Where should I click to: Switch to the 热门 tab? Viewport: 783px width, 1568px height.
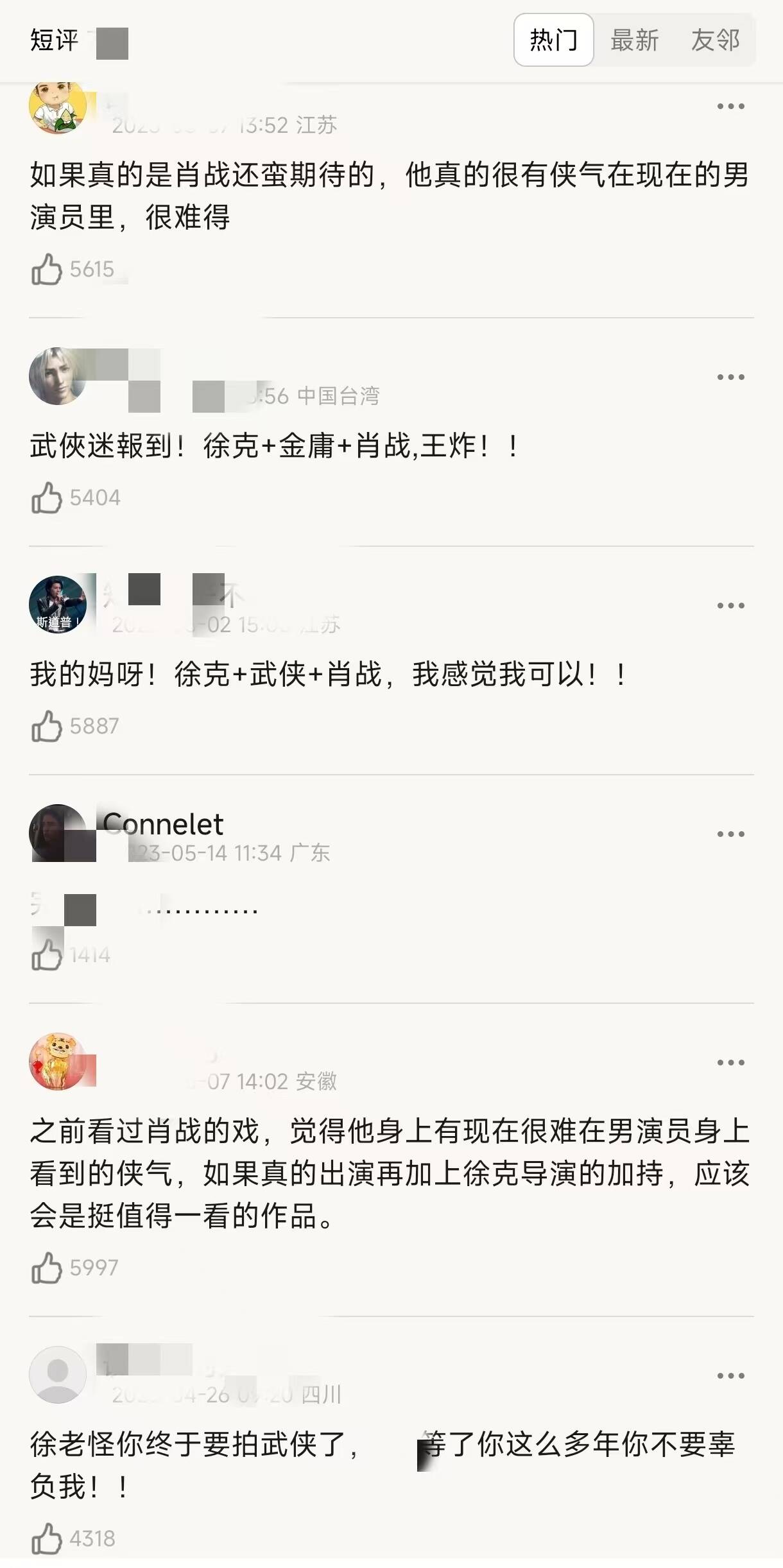[553, 40]
